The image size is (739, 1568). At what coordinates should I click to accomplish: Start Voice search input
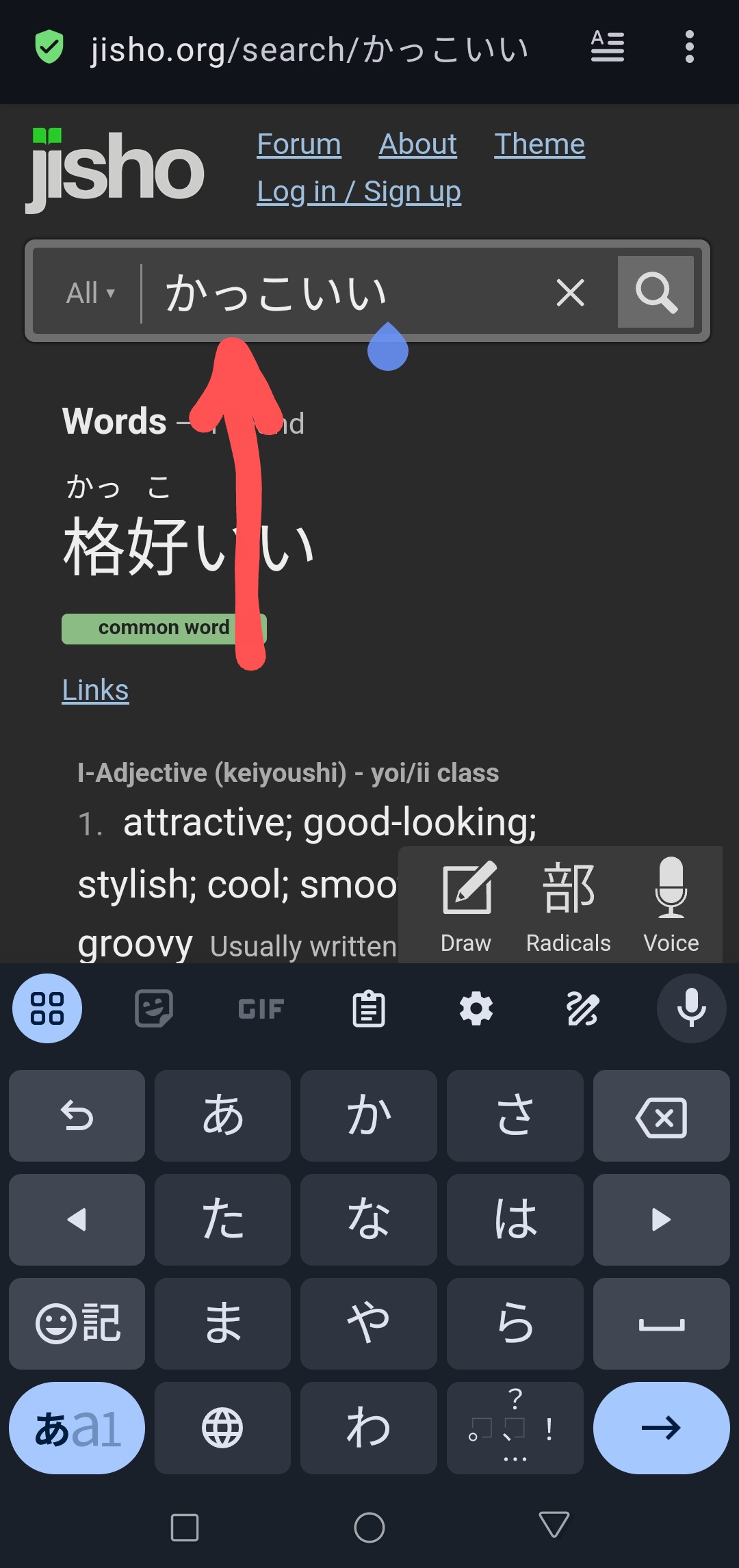coord(671,906)
